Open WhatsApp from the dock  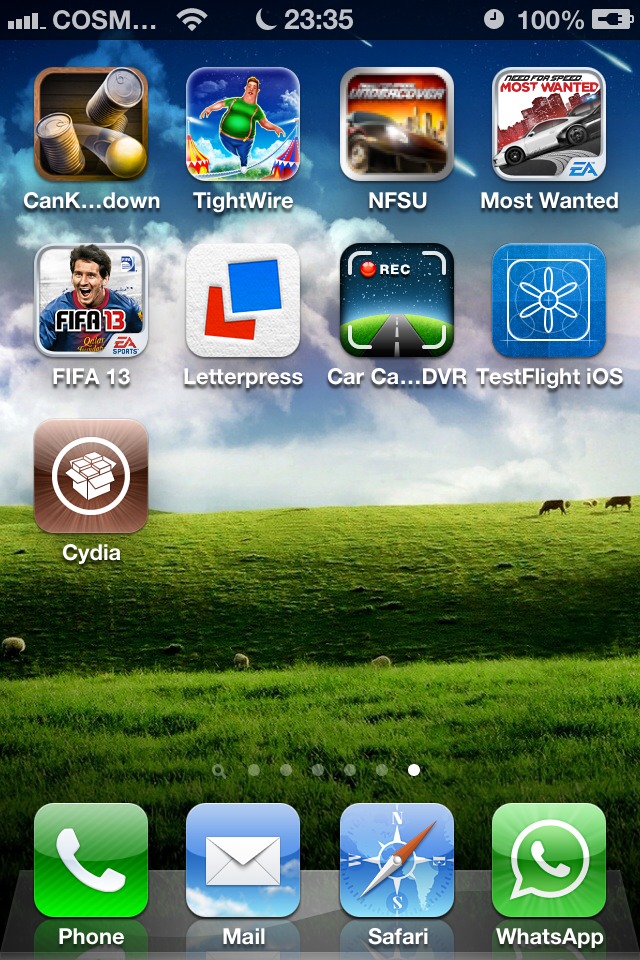pos(549,860)
